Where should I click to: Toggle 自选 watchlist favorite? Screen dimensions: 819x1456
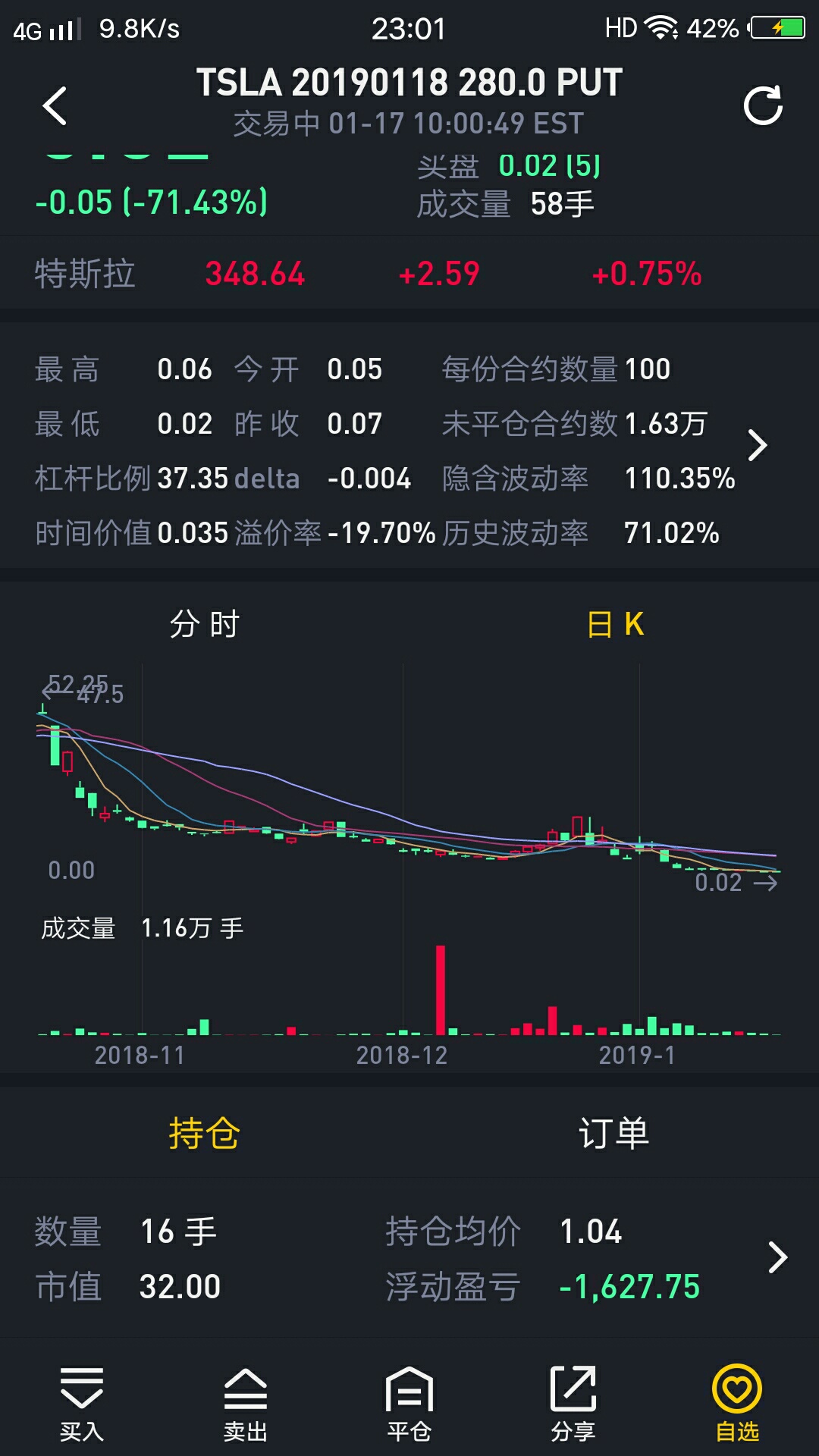(737, 1403)
